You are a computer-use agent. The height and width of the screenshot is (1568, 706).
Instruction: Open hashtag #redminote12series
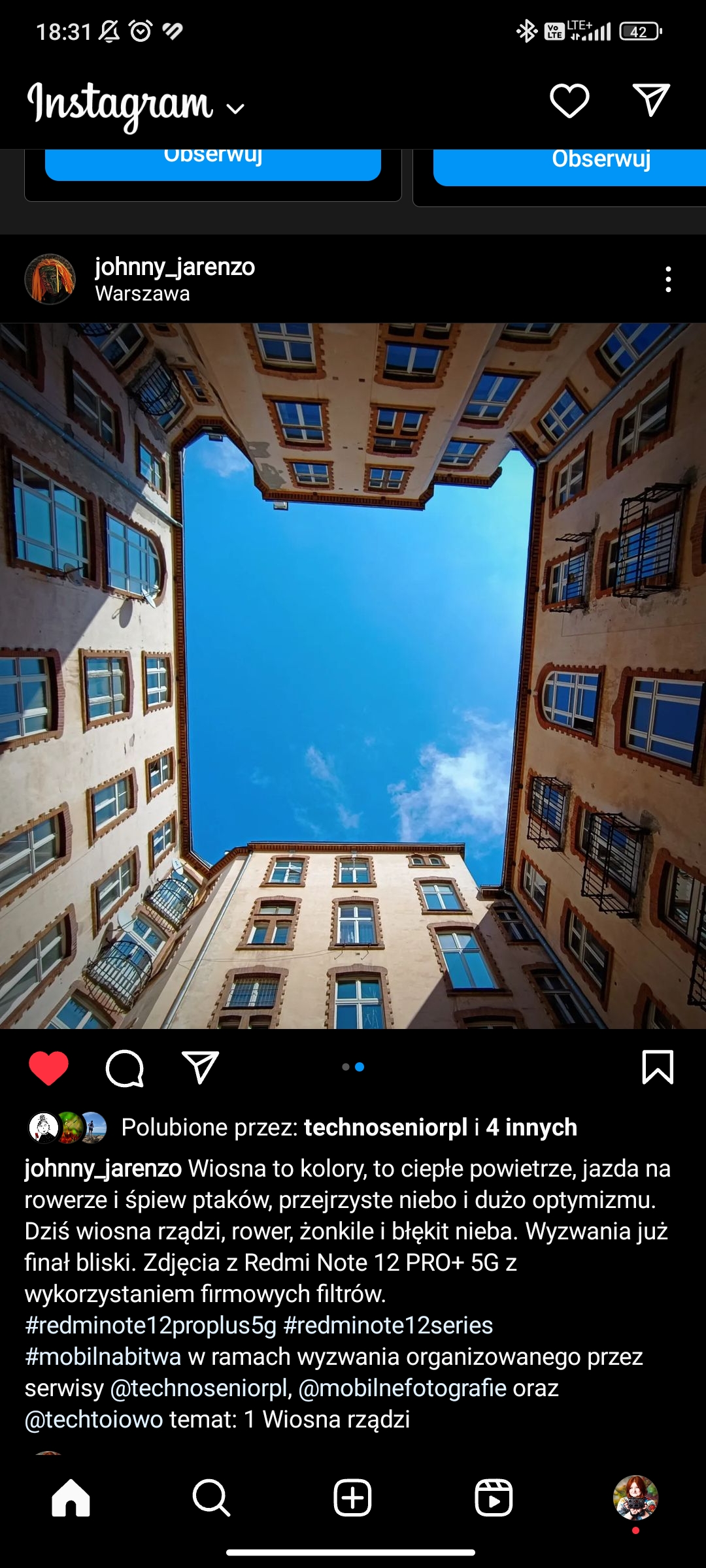[388, 1326]
